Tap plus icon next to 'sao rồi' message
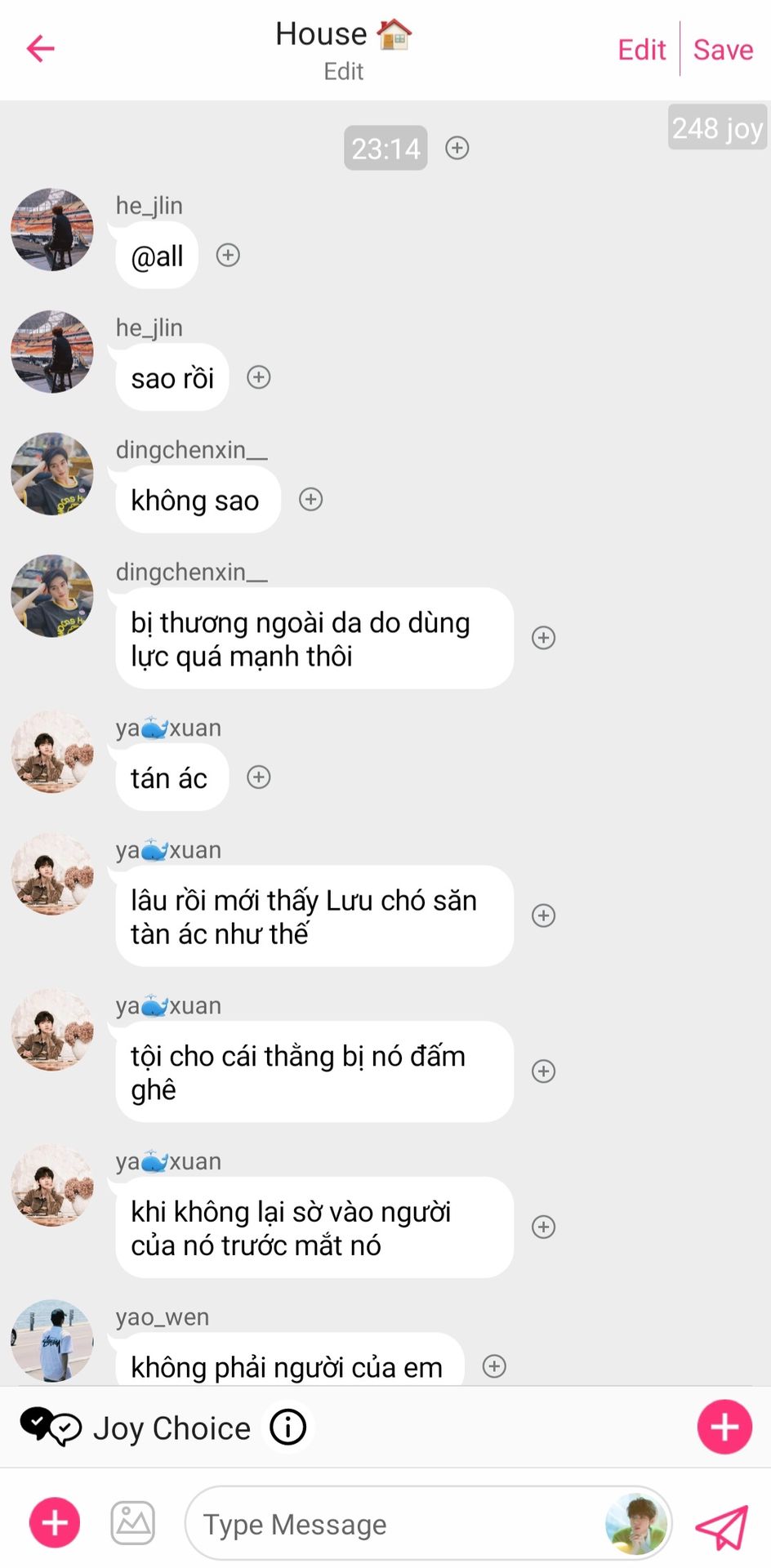The width and height of the screenshot is (771, 1568). (259, 377)
